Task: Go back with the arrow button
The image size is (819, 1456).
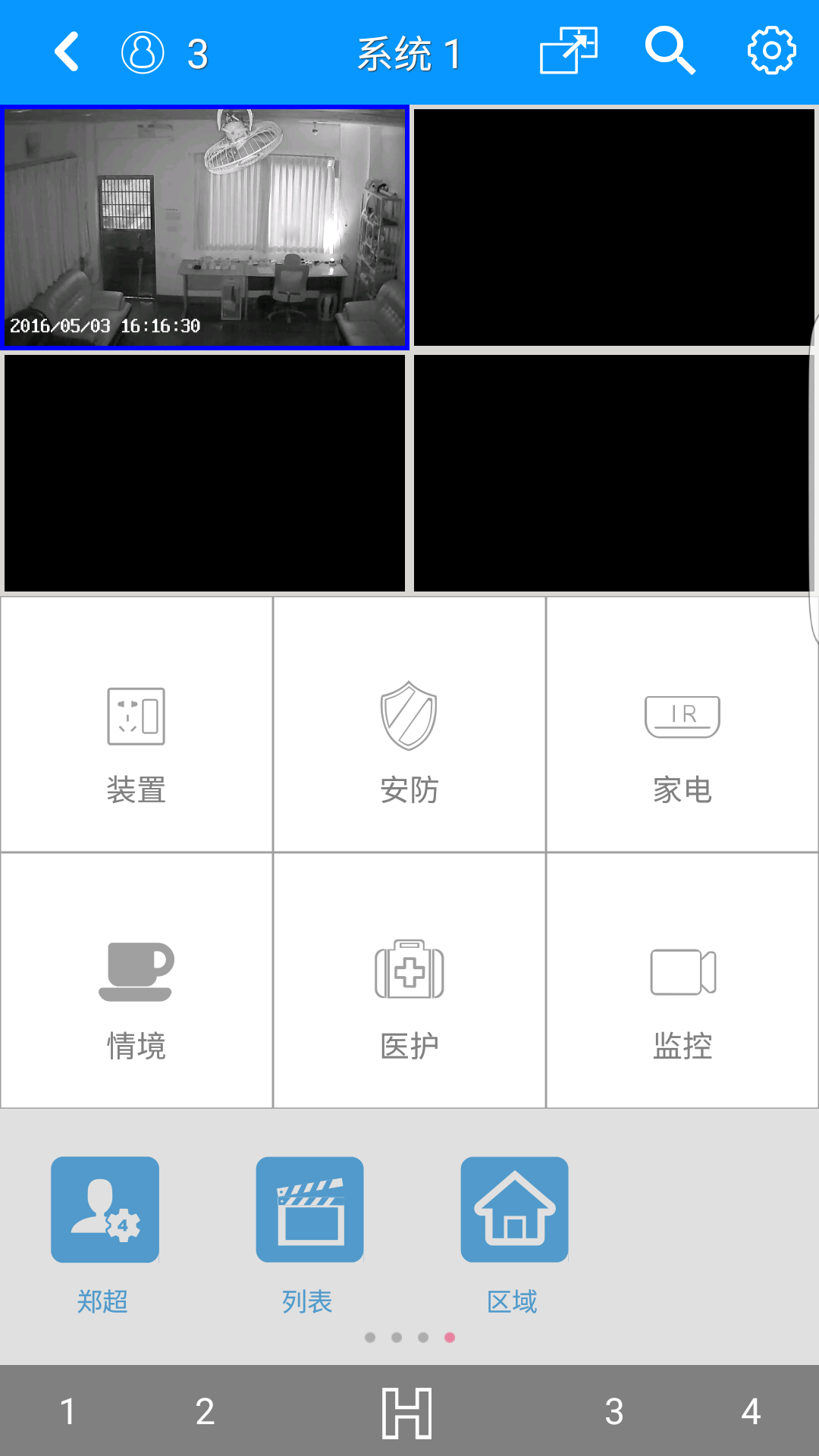Action: pyautogui.click(x=65, y=52)
